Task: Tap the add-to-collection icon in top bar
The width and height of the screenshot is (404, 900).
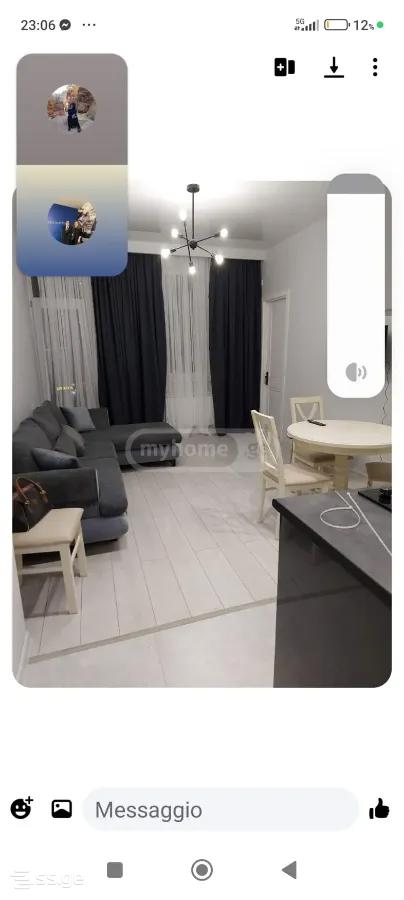Action: 285,67
